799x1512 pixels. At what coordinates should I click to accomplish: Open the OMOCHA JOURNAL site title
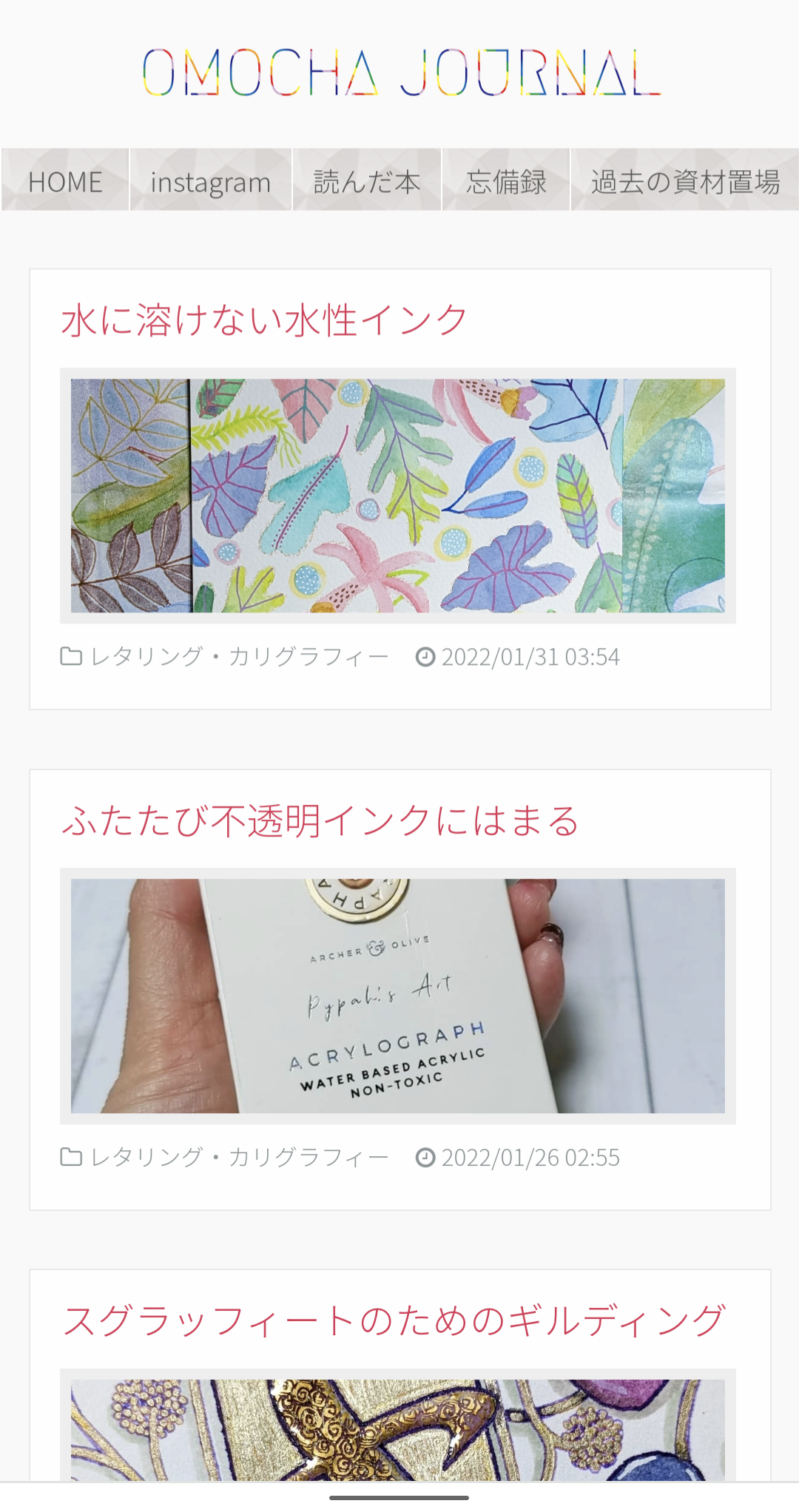400,72
